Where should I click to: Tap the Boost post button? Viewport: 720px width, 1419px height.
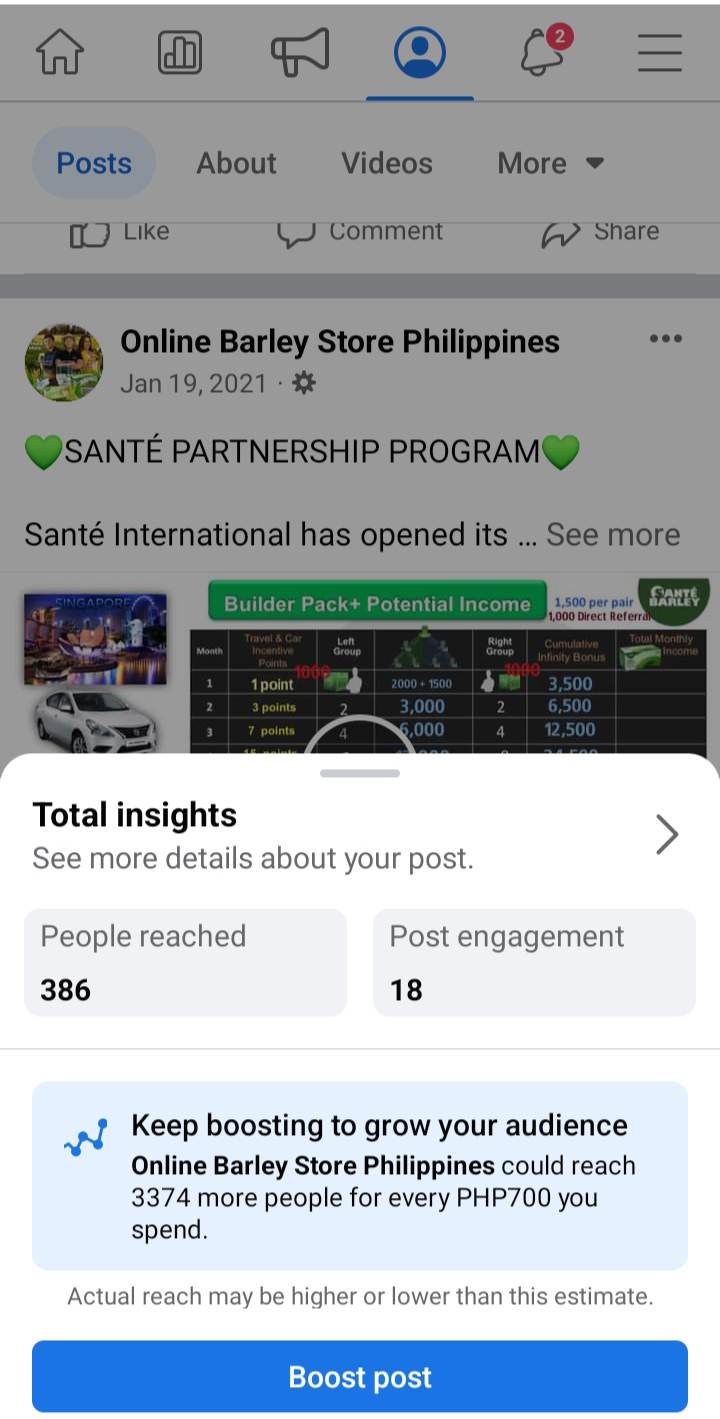point(360,1377)
